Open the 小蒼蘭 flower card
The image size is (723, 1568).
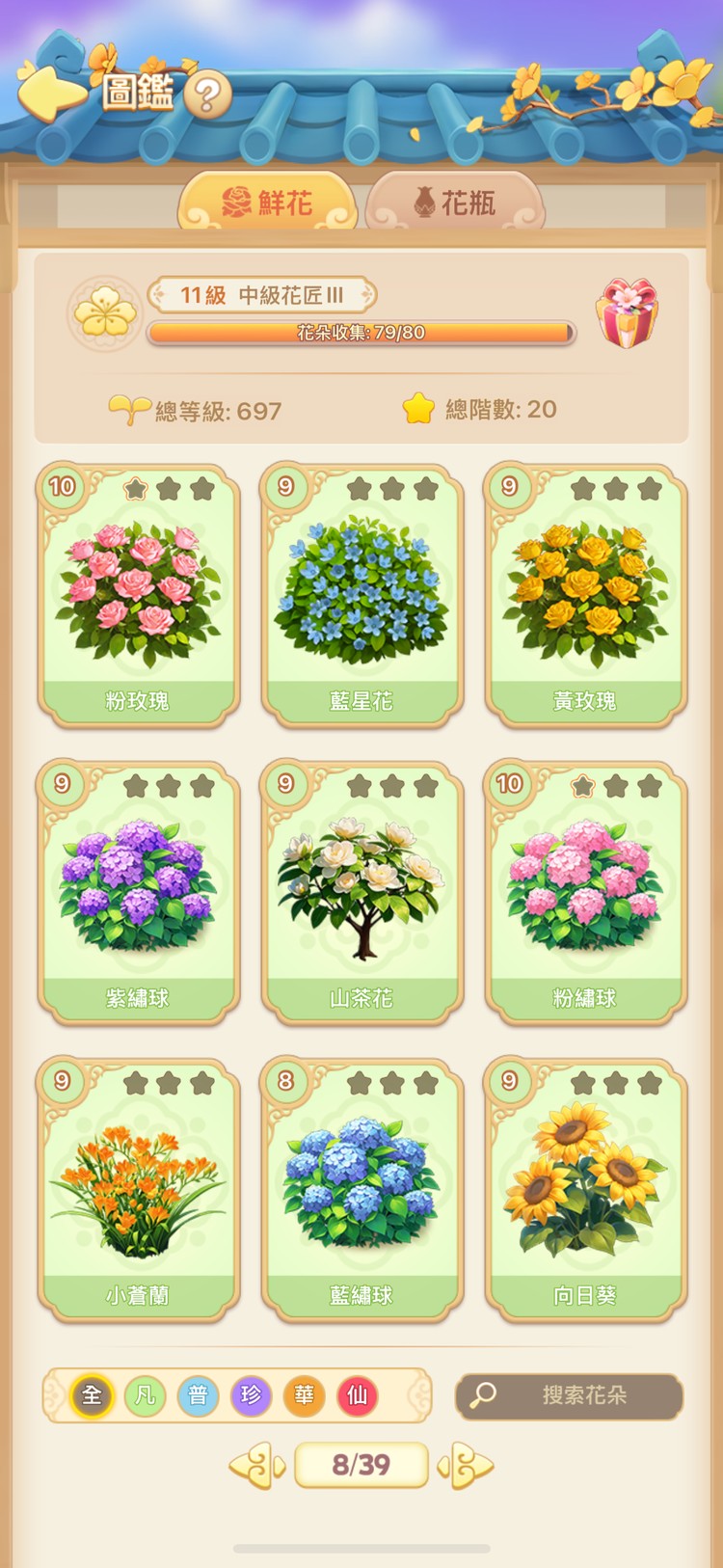138,1190
